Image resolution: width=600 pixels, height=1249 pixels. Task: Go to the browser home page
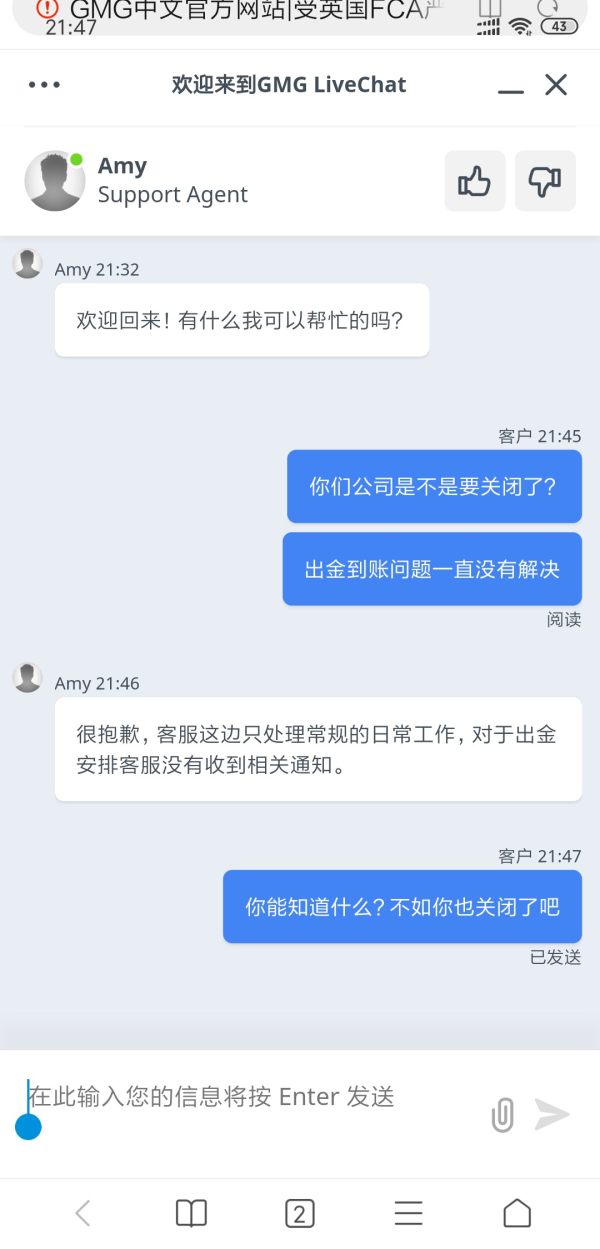(517, 1214)
